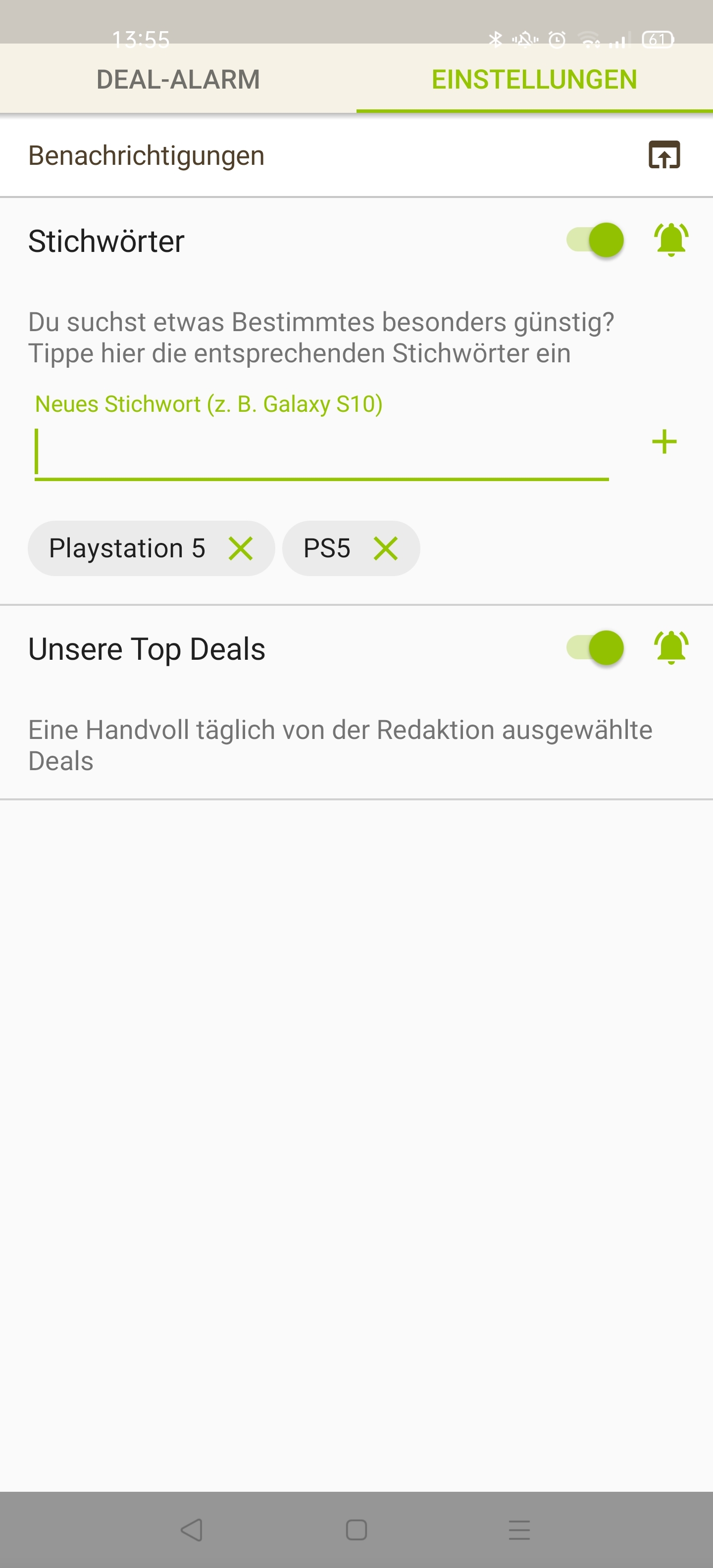Open recent apps from the navigation bar
Viewport: 713px width, 1568px height.
519,1529
